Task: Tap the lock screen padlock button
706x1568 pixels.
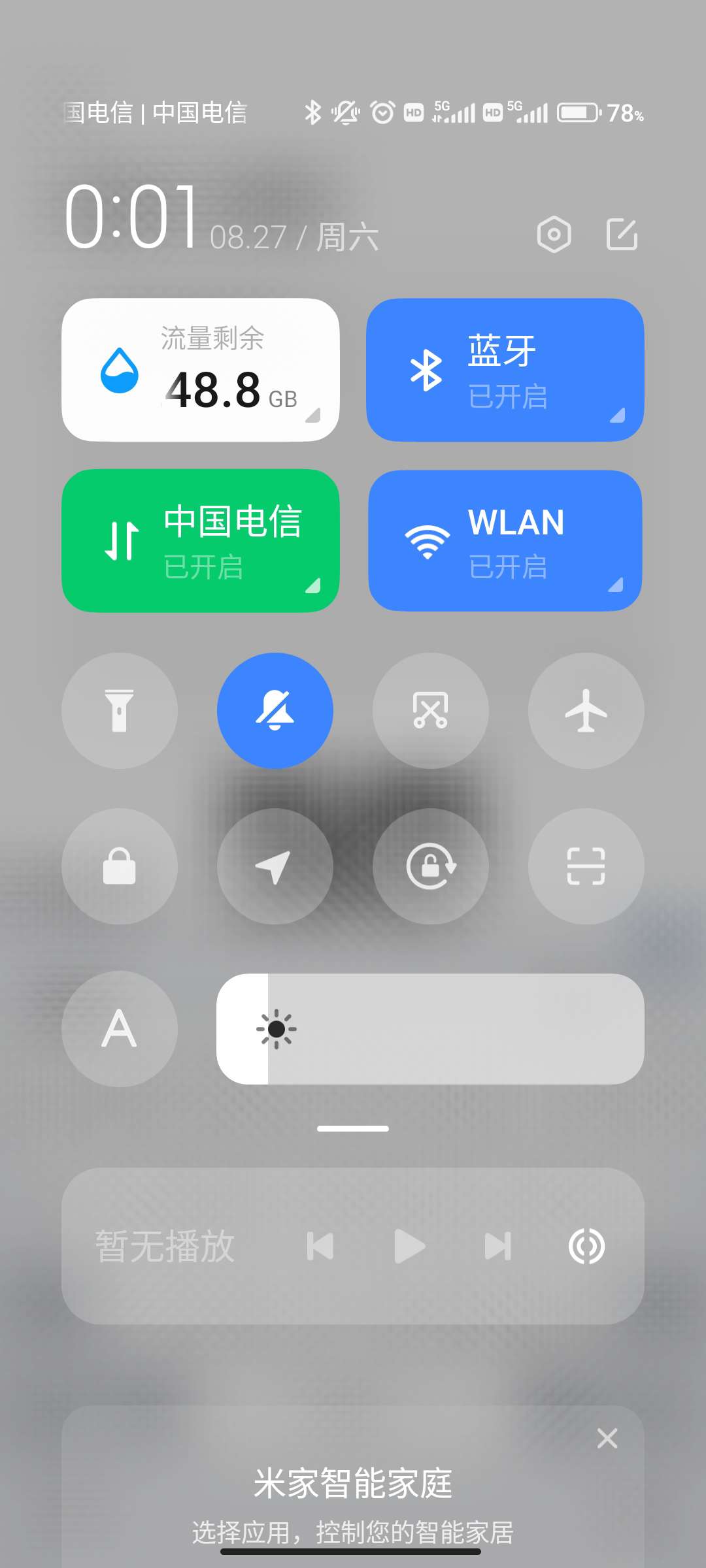Action: pos(120,866)
